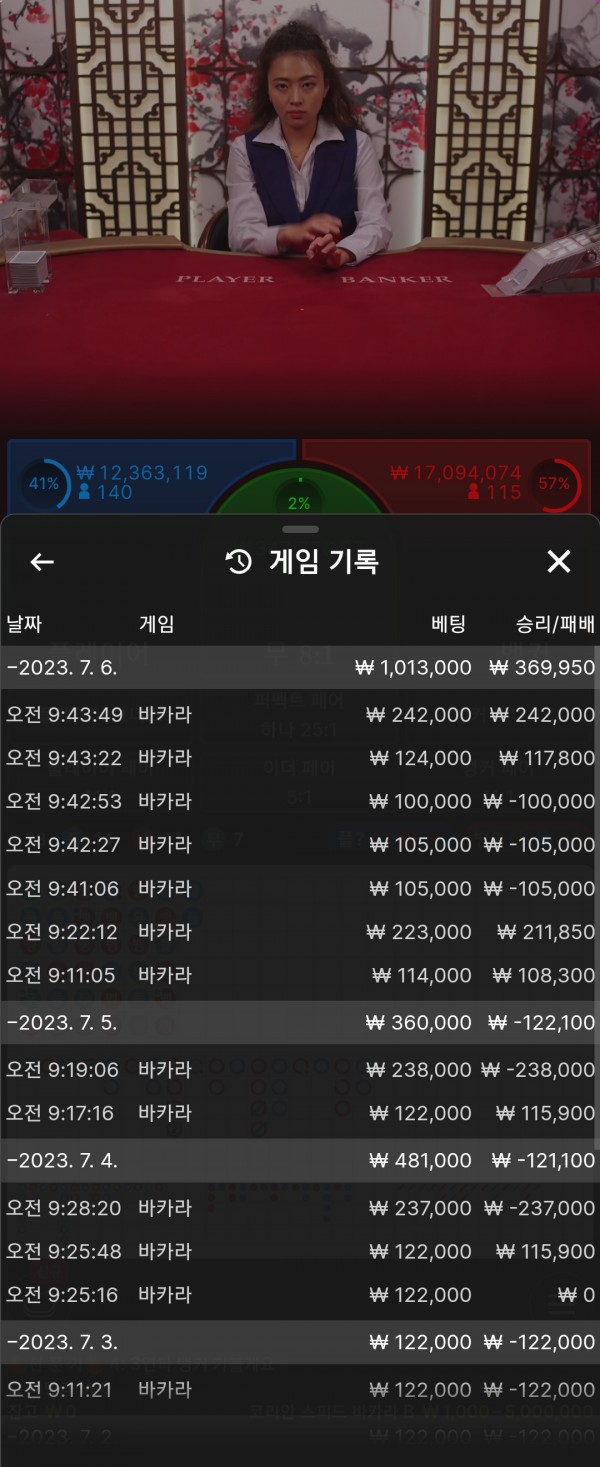Open the 오전 9:11:21 바카라 record
The height and width of the screenshot is (1467, 600).
(x=298, y=1389)
